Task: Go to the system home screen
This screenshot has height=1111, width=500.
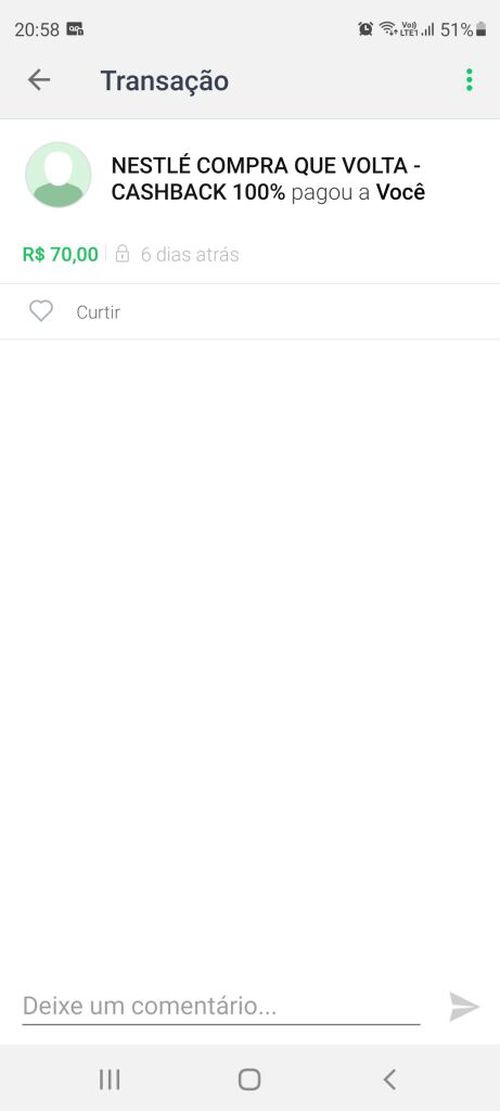Action: [249, 1080]
